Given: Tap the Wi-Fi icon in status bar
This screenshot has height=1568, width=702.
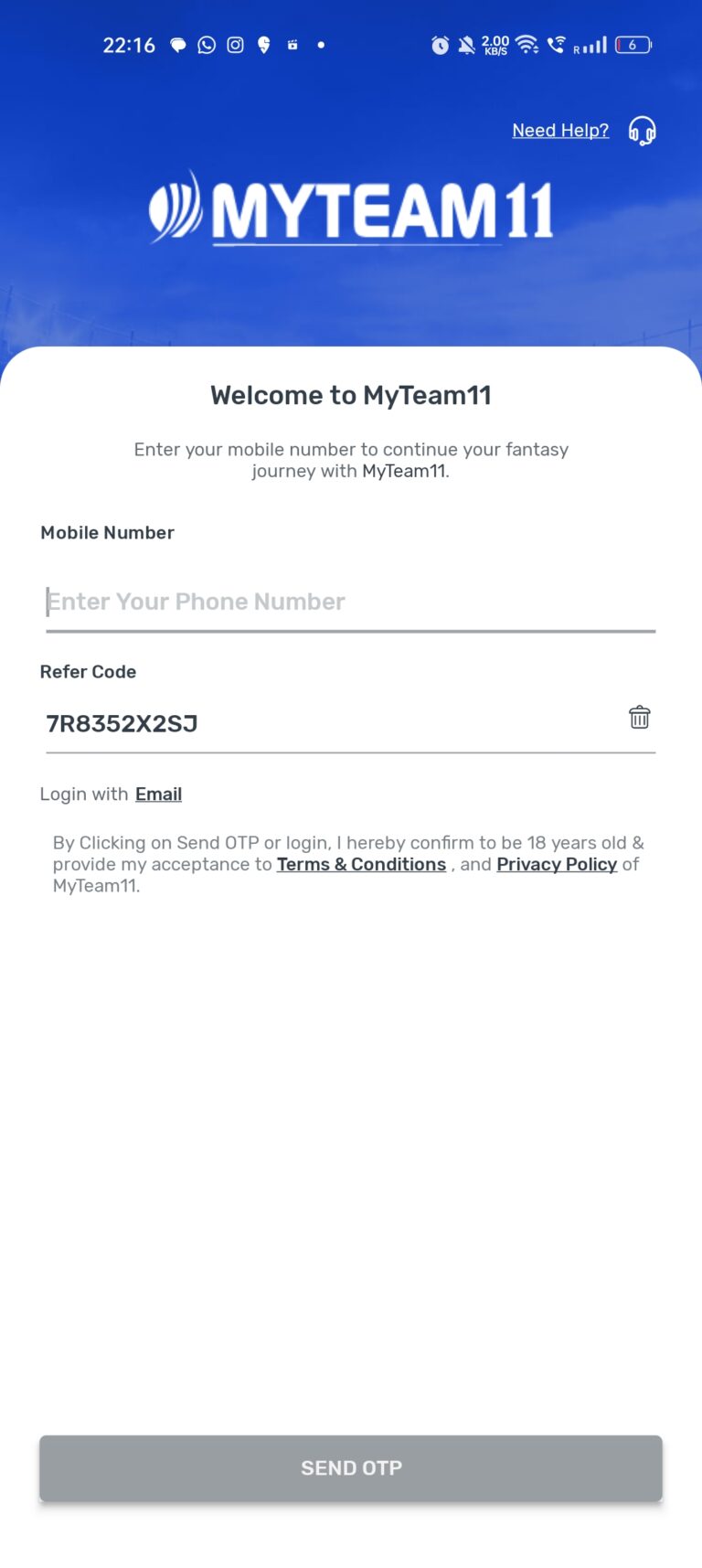Looking at the screenshot, I should point(526,44).
